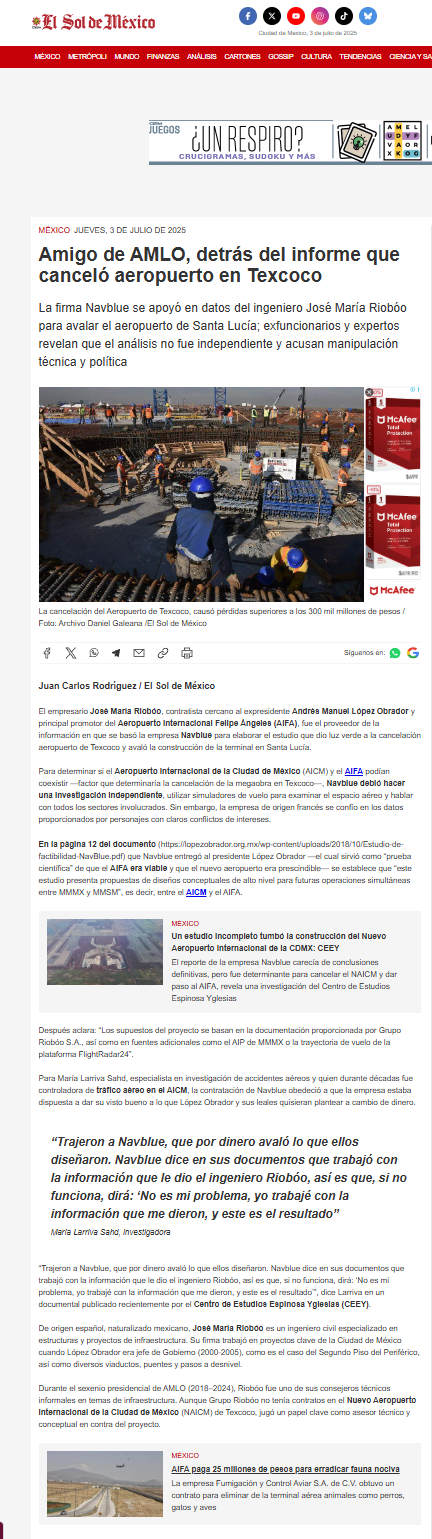Tap the México category label above the headline

[54, 230]
